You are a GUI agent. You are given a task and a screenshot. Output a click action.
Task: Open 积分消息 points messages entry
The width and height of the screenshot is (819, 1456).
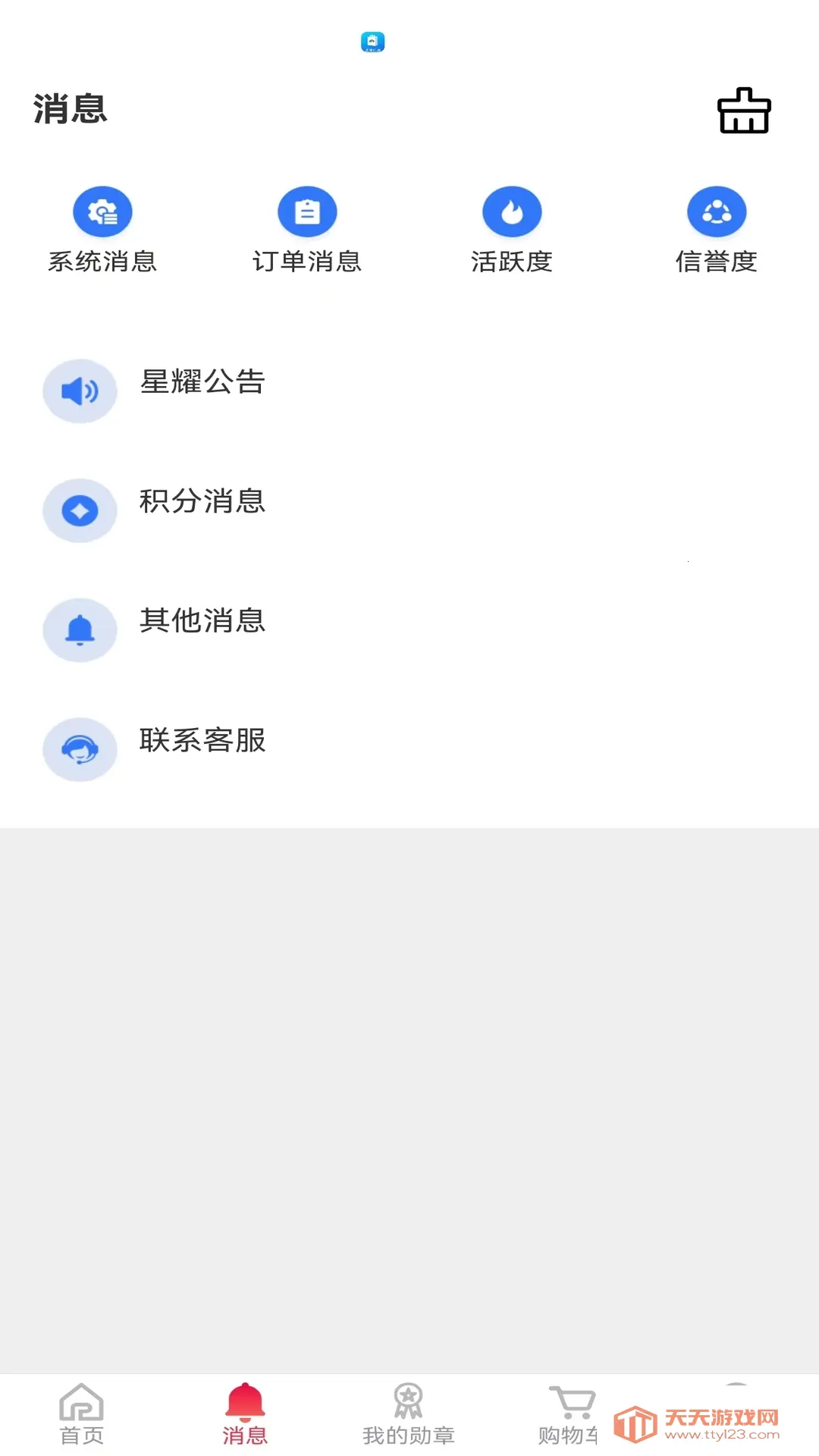point(202,503)
